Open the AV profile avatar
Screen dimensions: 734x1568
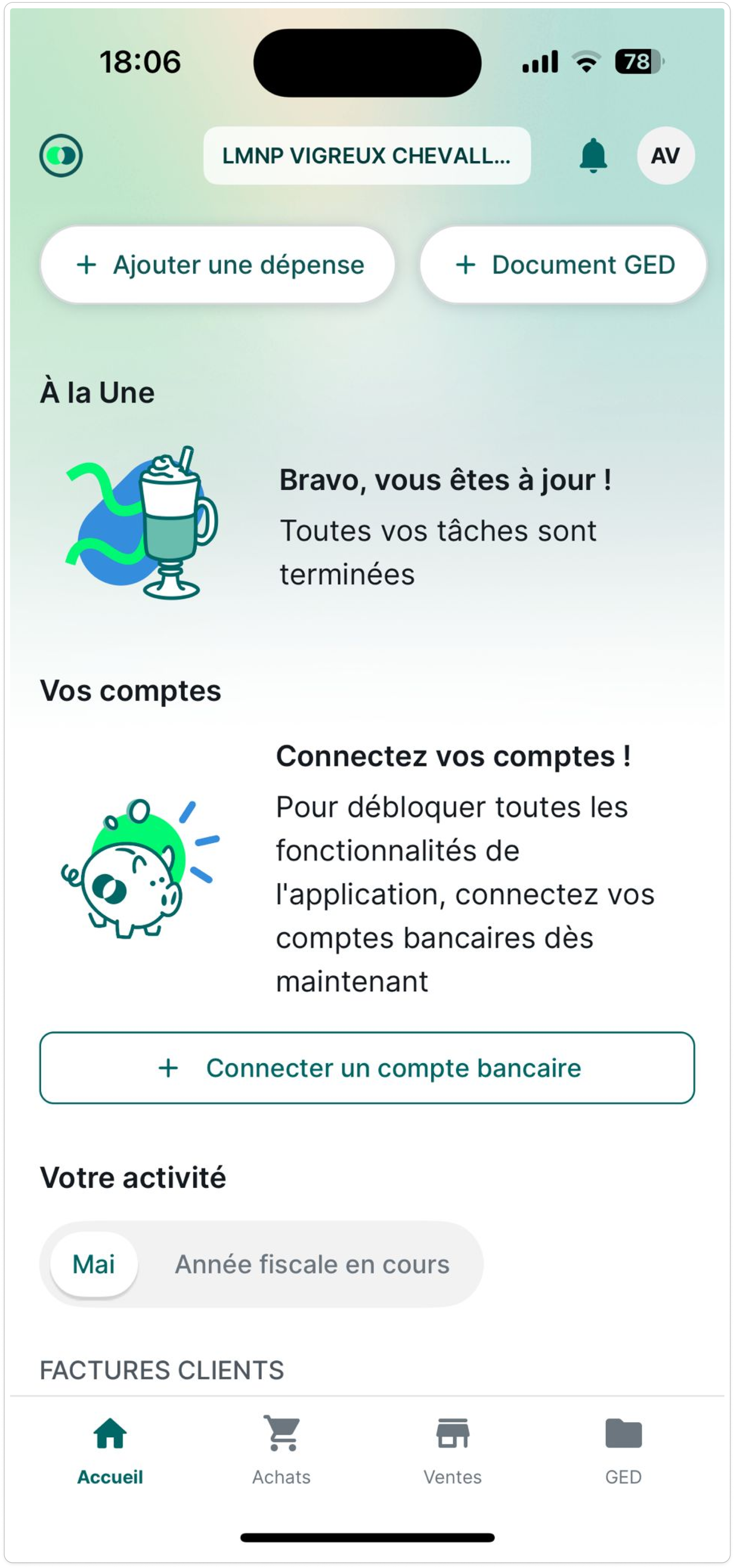tap(665, 155)
